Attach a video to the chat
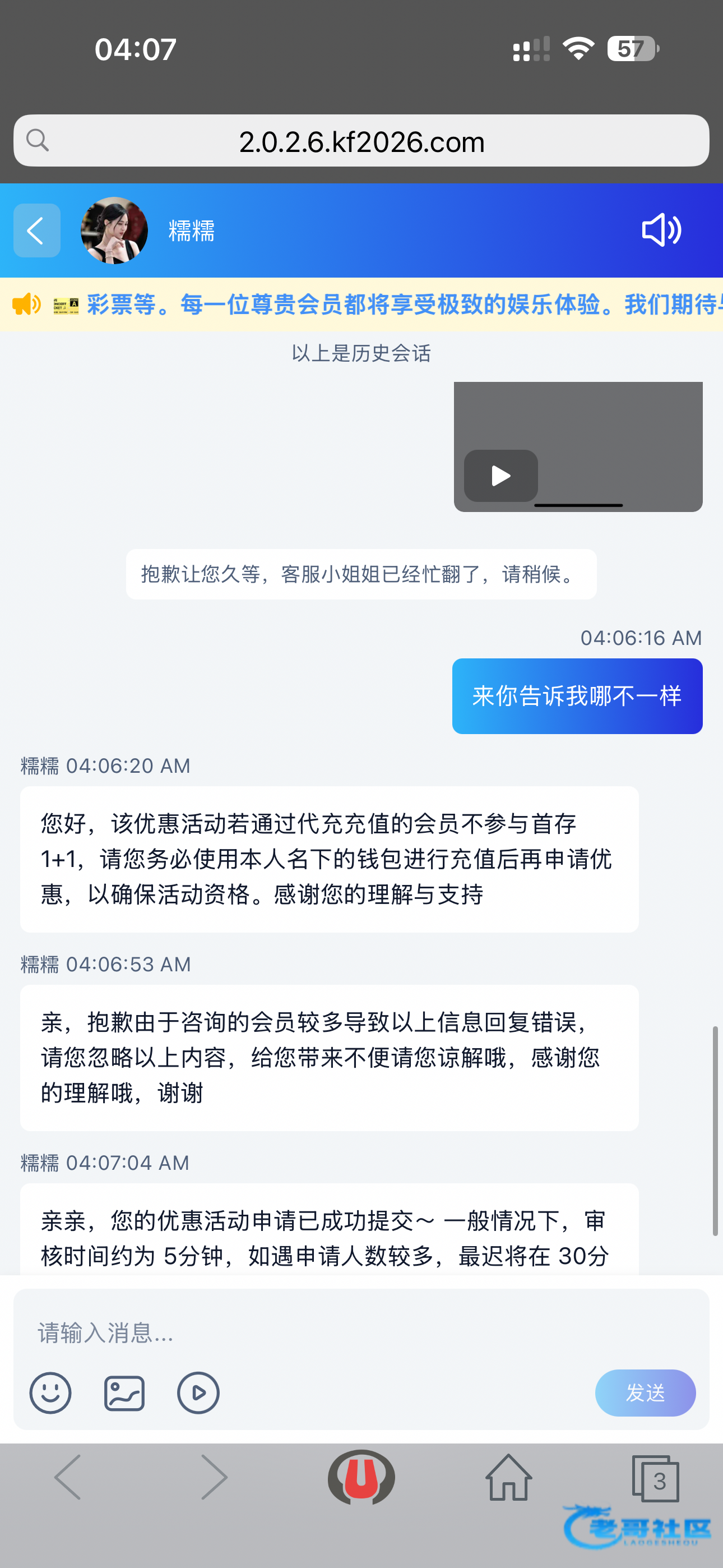The width and height of the screenshot is (723, 1568). point(198,1392)
